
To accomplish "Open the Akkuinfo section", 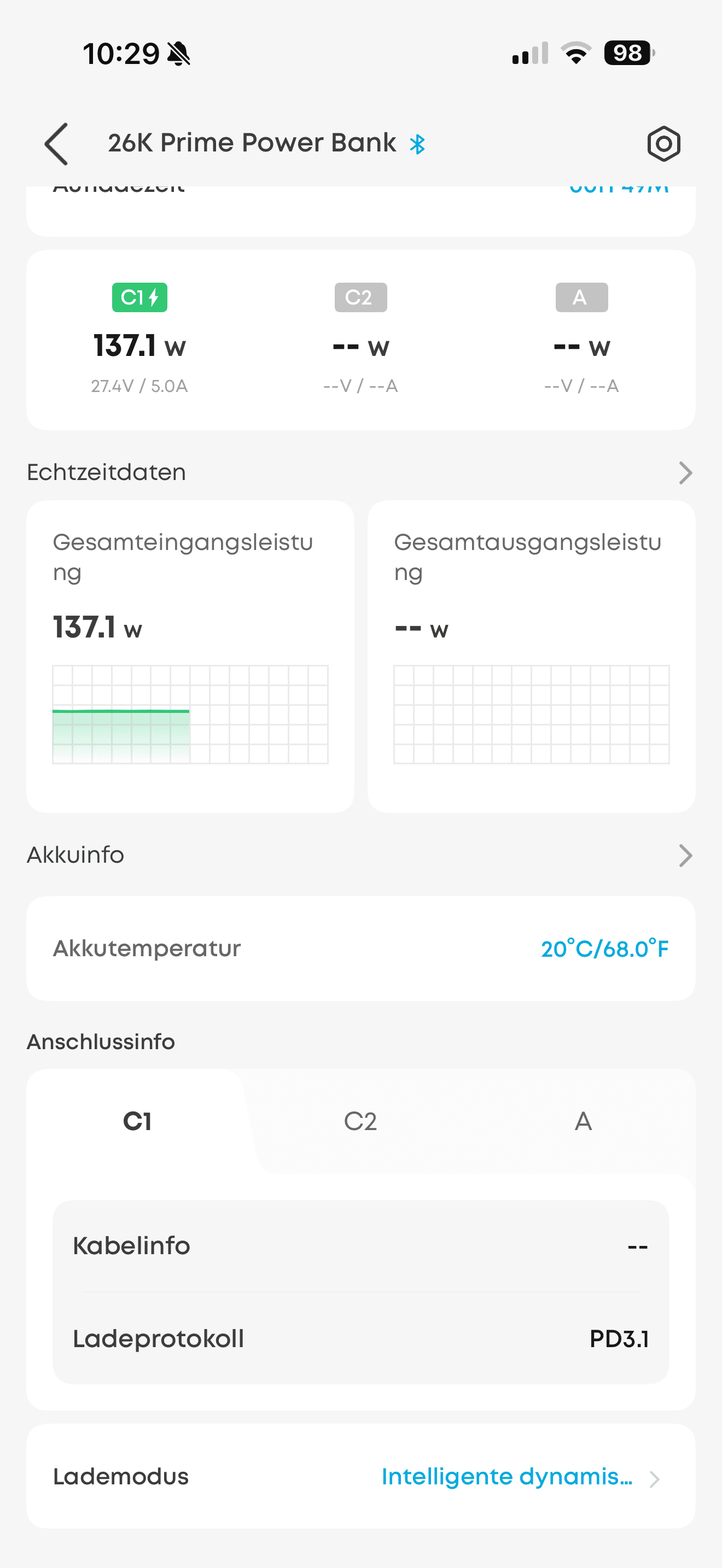I will tap(685, 855).
